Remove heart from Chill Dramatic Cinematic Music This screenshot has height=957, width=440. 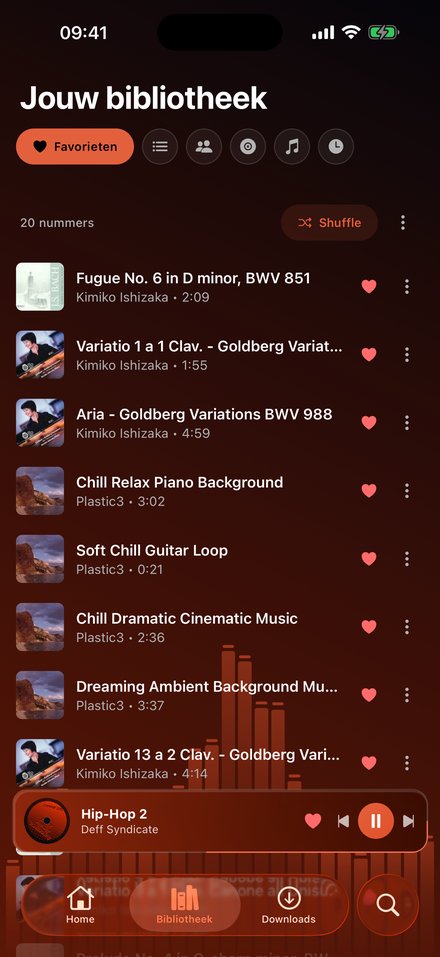369,627
